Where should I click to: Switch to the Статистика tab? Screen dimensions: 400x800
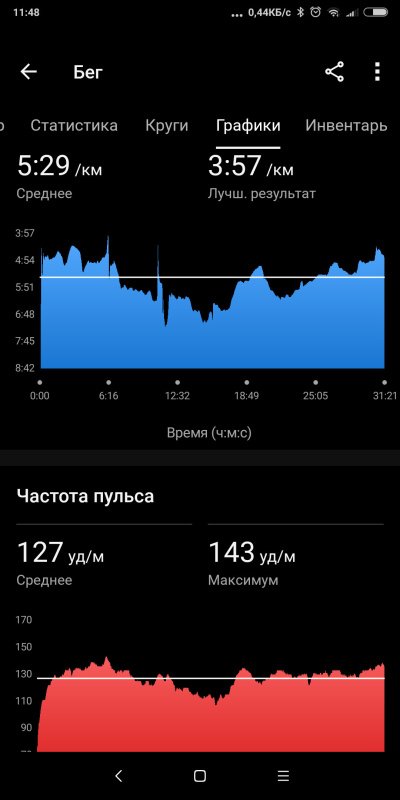click(x=74, y=126)
